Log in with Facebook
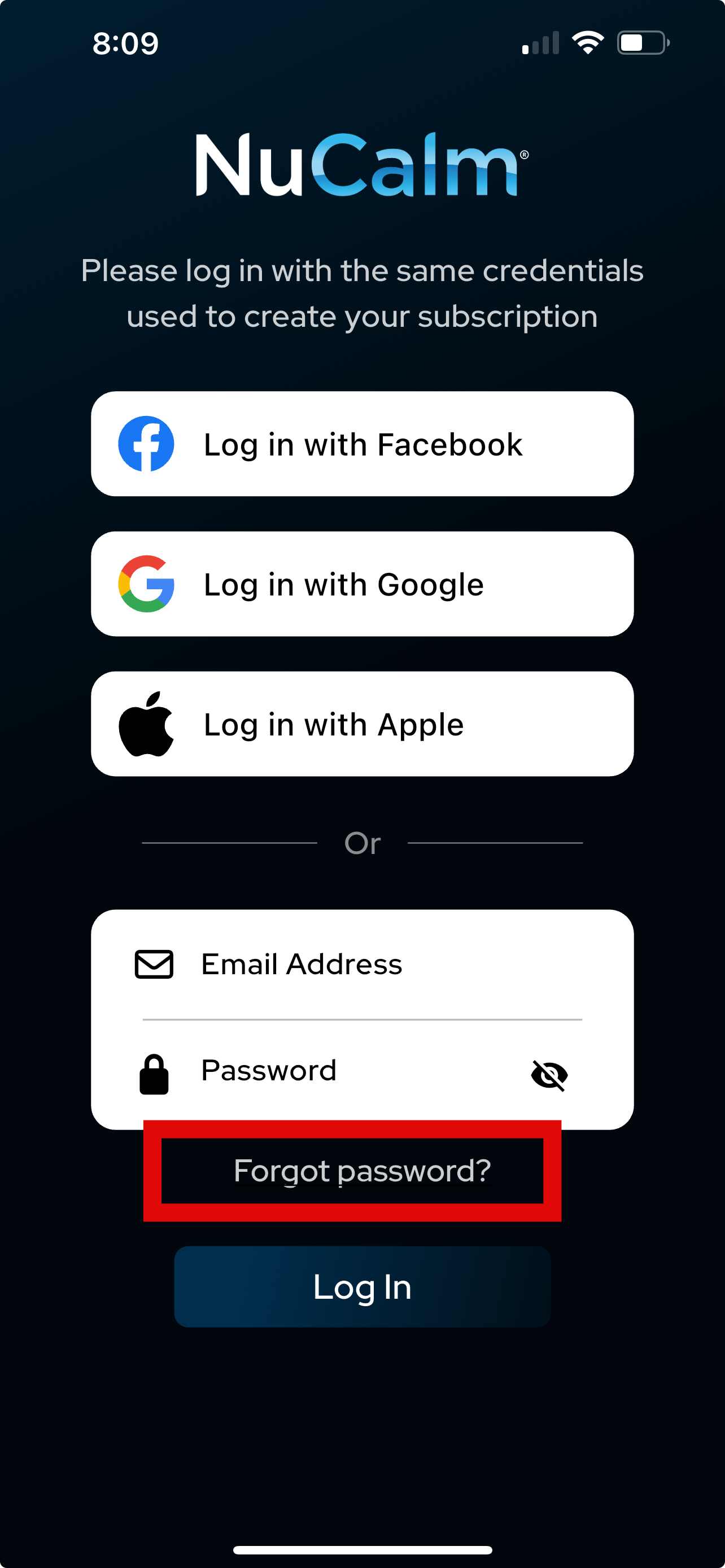Screen dimensions: 725x1568 362,444
